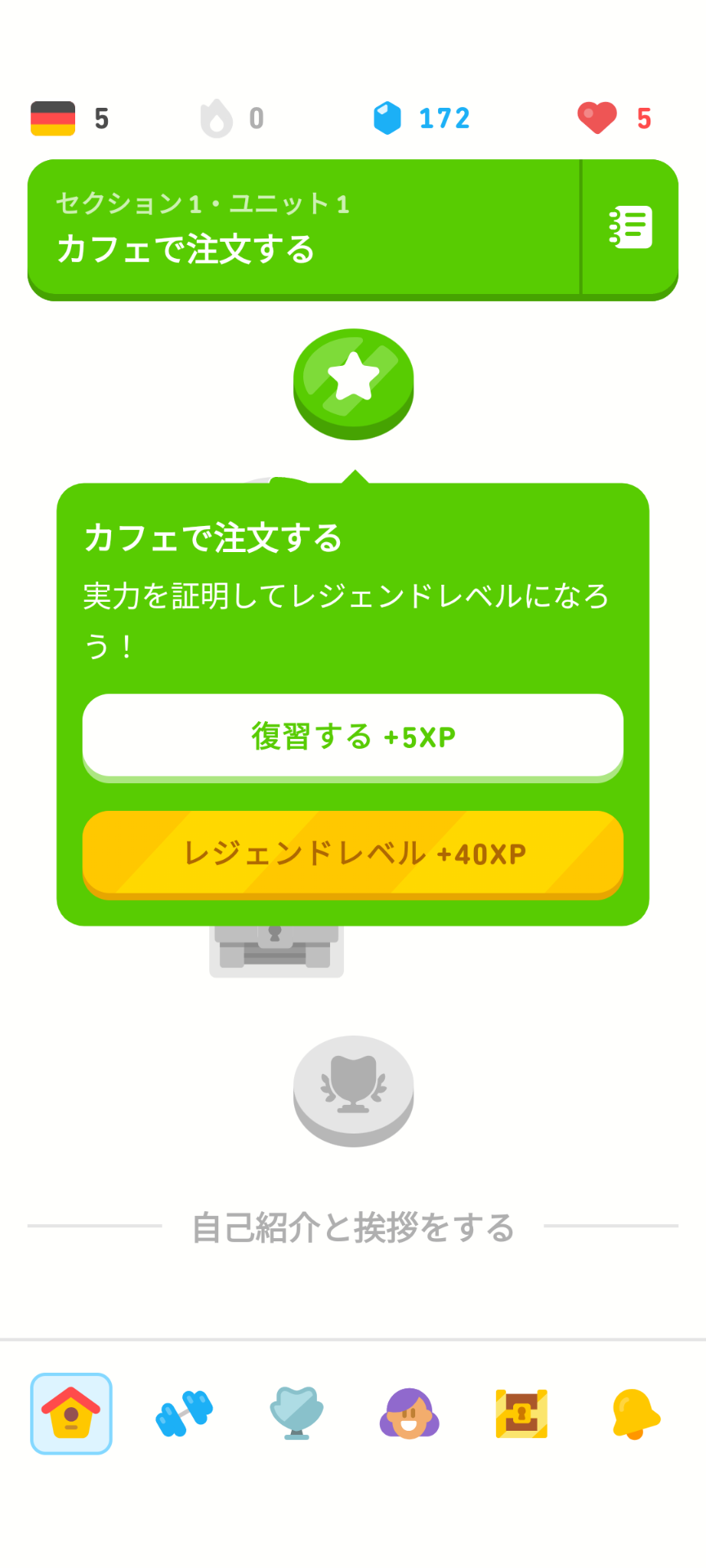Viewport: 706px width, 1568px height.
Task: Tap the blue gem counter icon
Action: [388, 118]
